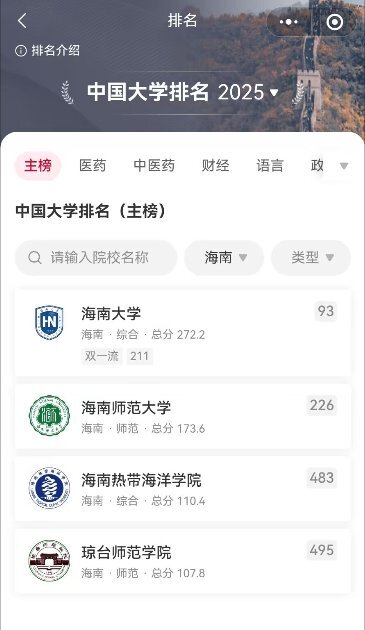Switch to the 中医药 tab
Screen dimensions: 365x630
154,166
